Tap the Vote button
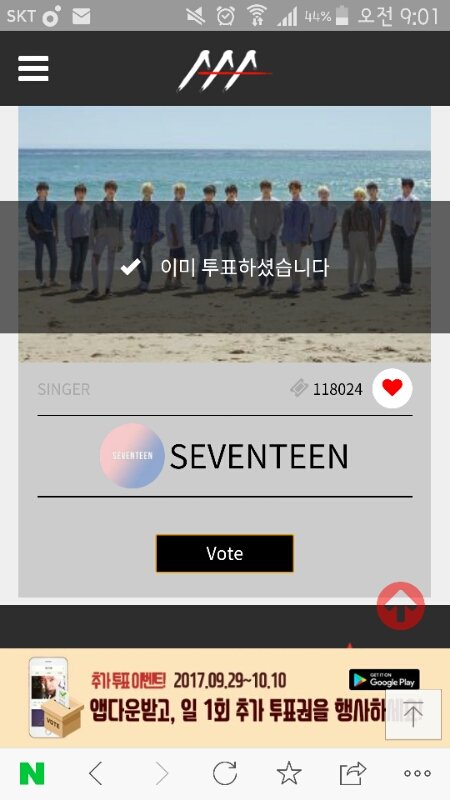Image resolution: width=450 pixels, height=800 pixels. click(x=224, y=554)
